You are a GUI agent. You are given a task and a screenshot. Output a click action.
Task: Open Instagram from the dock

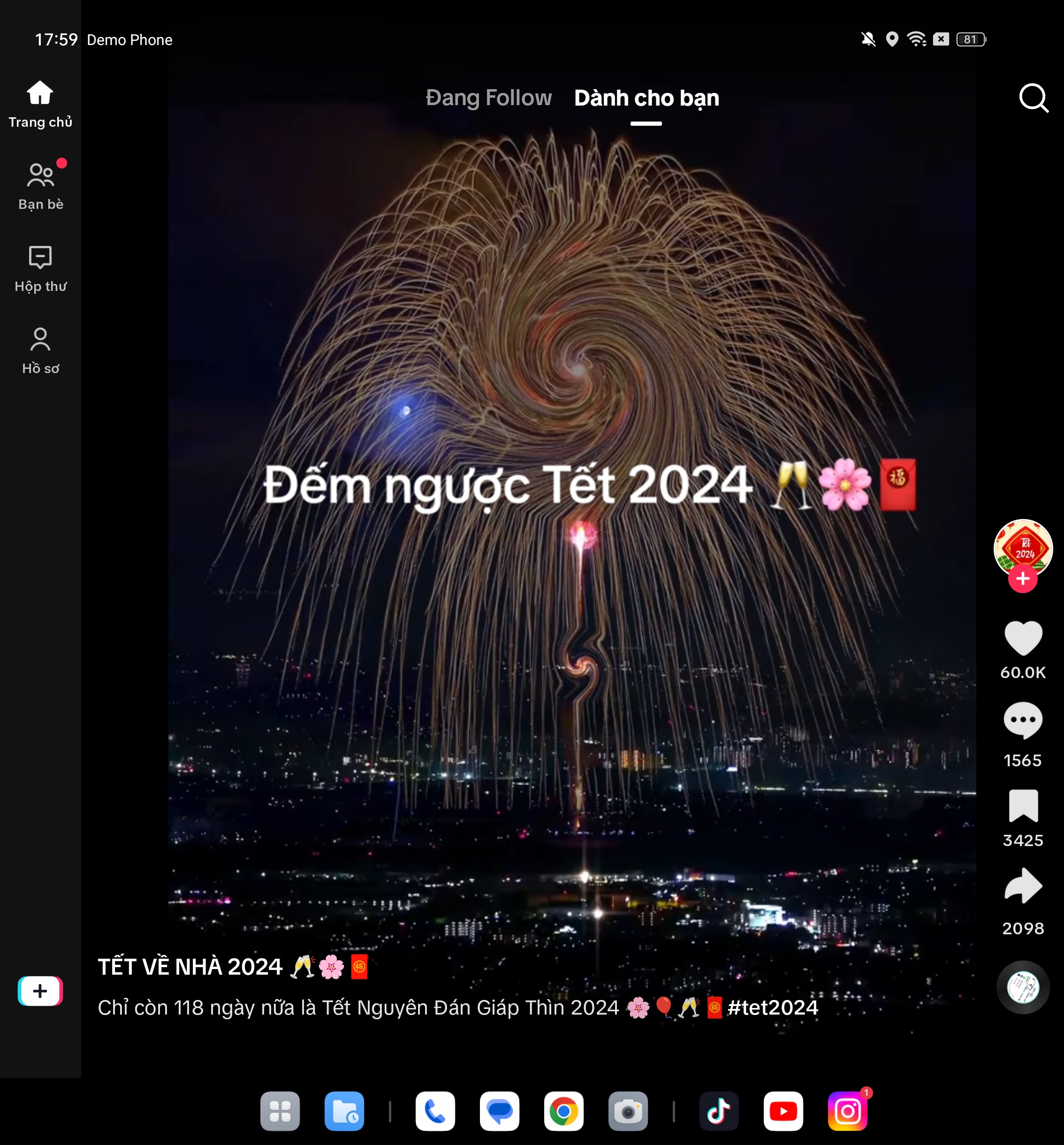(847, 1111)
